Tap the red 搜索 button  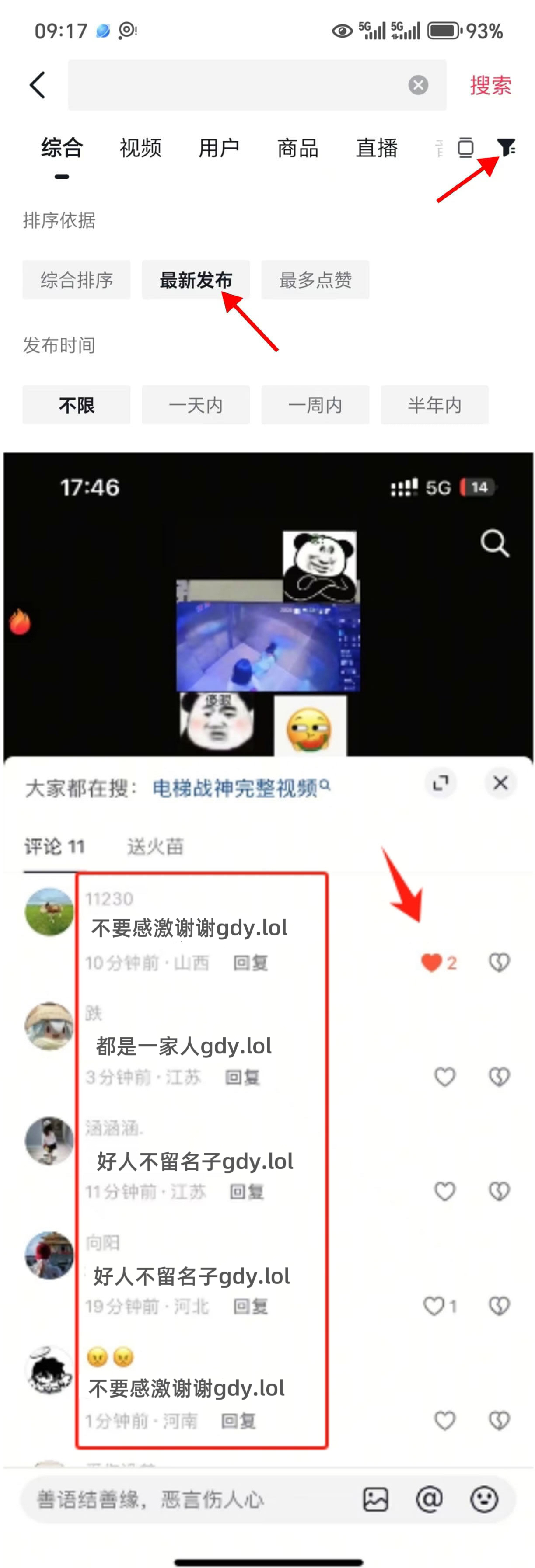[490, 85]
